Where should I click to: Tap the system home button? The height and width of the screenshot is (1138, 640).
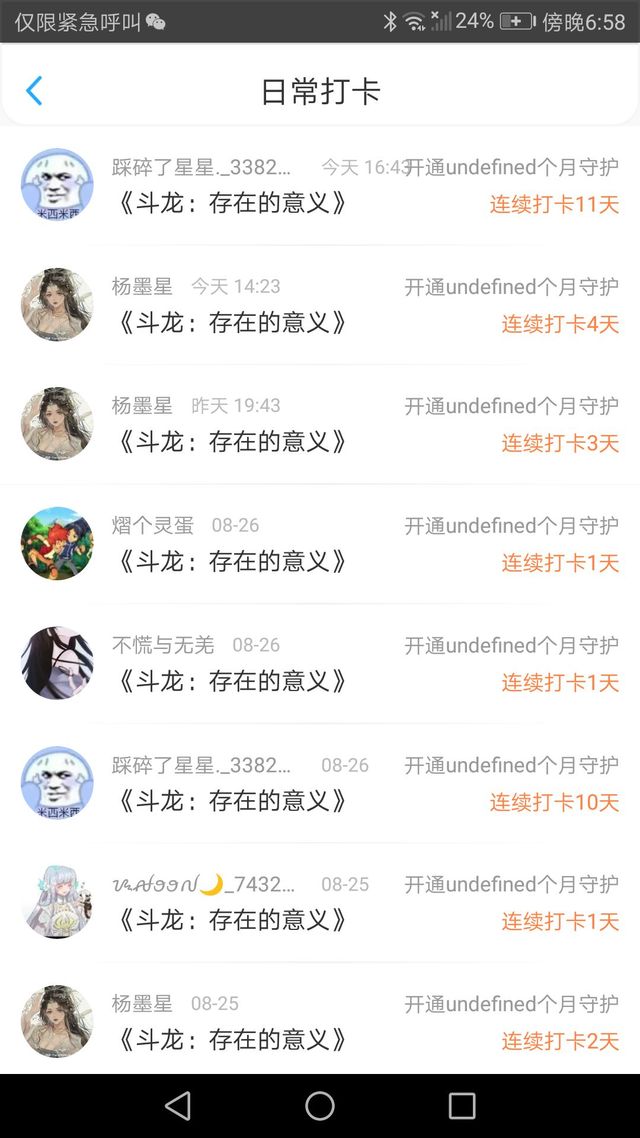pyautogui.click(x=320, y=1105)
